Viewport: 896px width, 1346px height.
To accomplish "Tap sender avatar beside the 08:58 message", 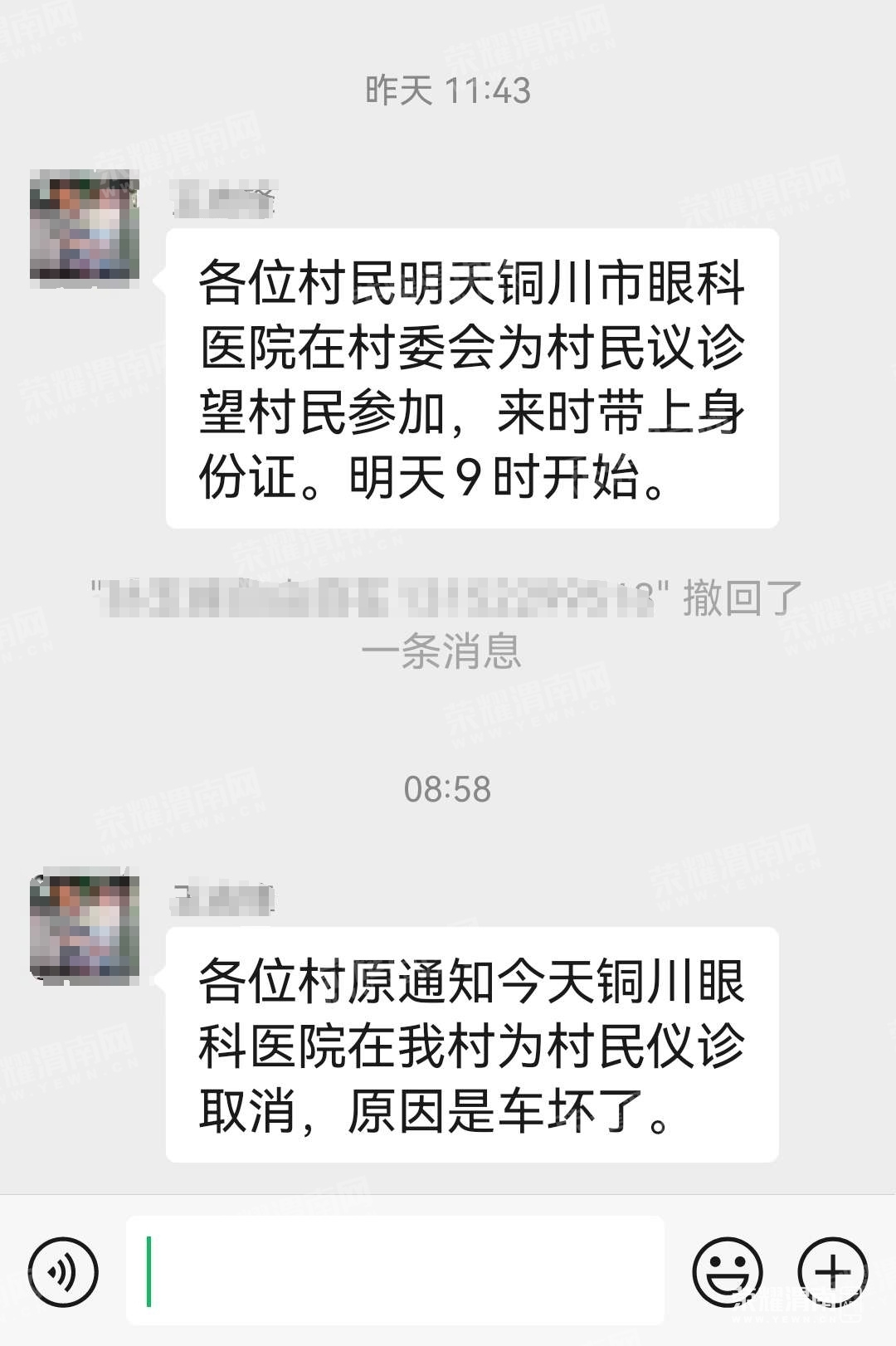I will (x=84, y=926).
